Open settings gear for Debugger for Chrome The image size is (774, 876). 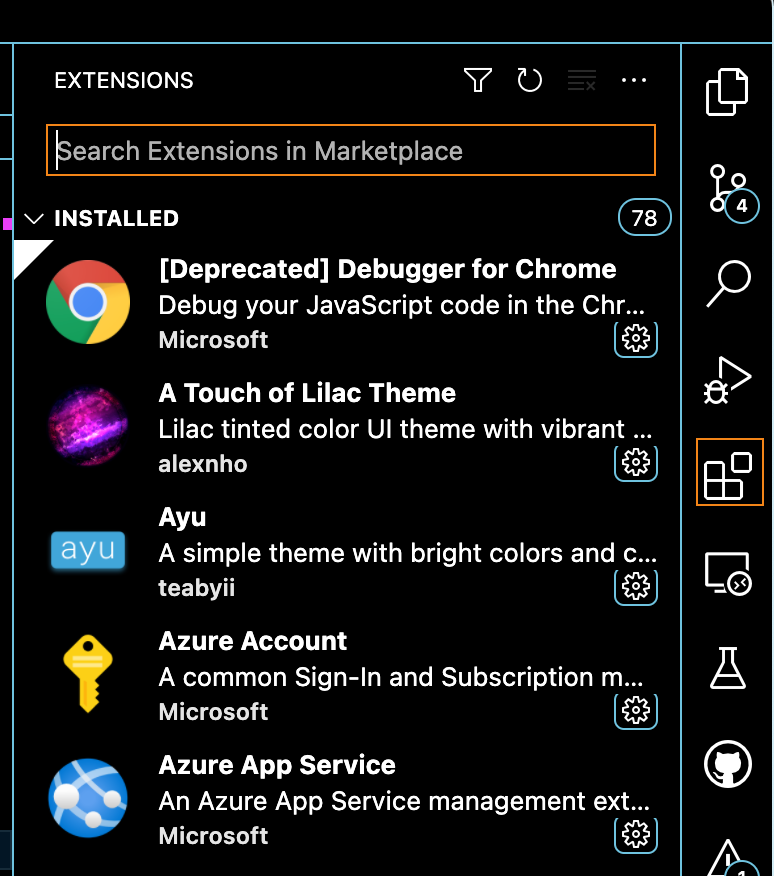click(636, 339)
